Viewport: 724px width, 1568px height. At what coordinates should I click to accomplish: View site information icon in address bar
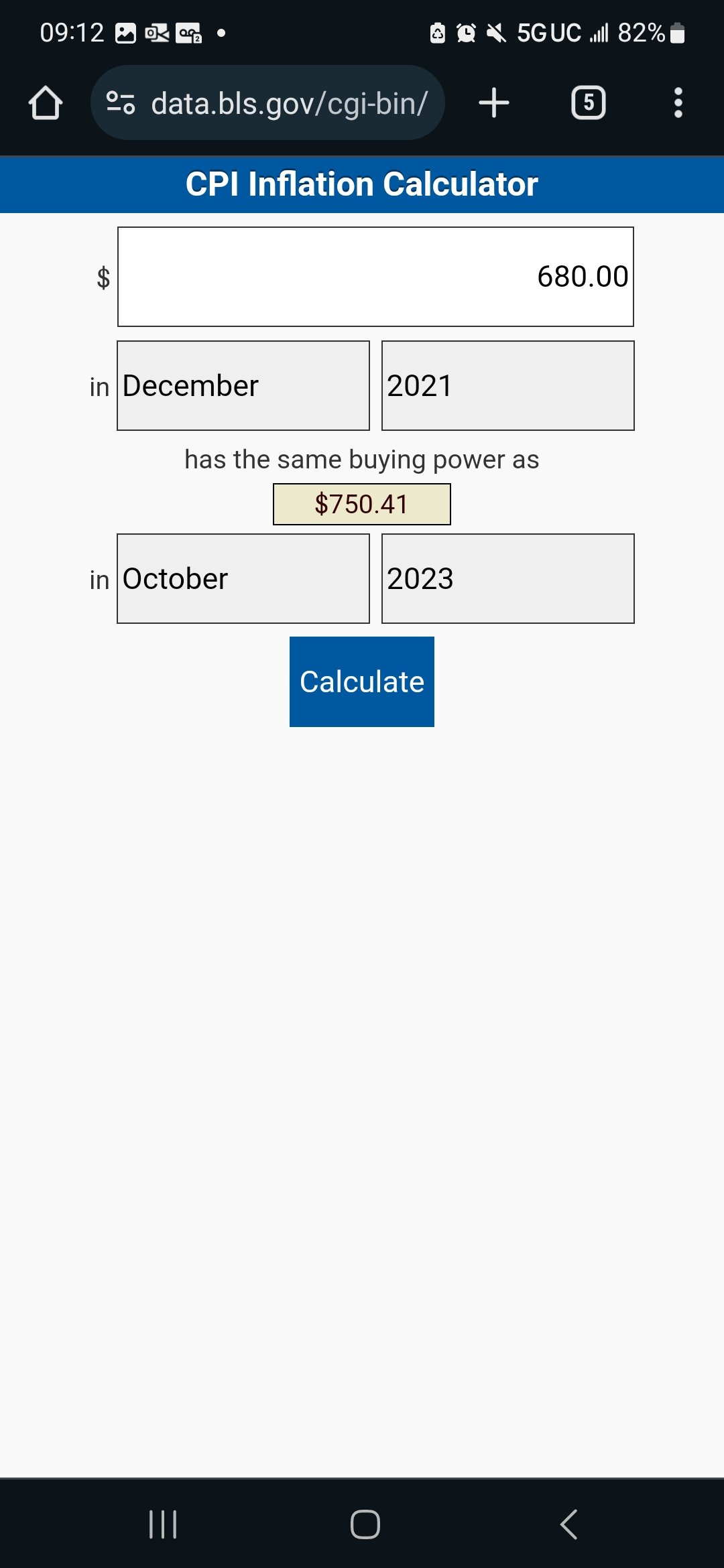pos(121,103)
